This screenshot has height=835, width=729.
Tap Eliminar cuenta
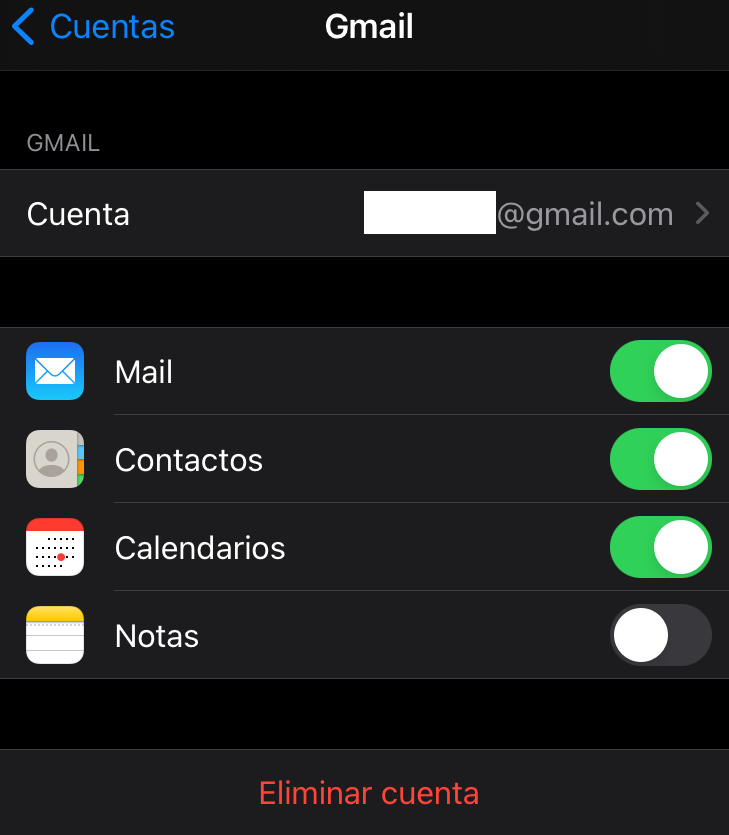point(368,793)
